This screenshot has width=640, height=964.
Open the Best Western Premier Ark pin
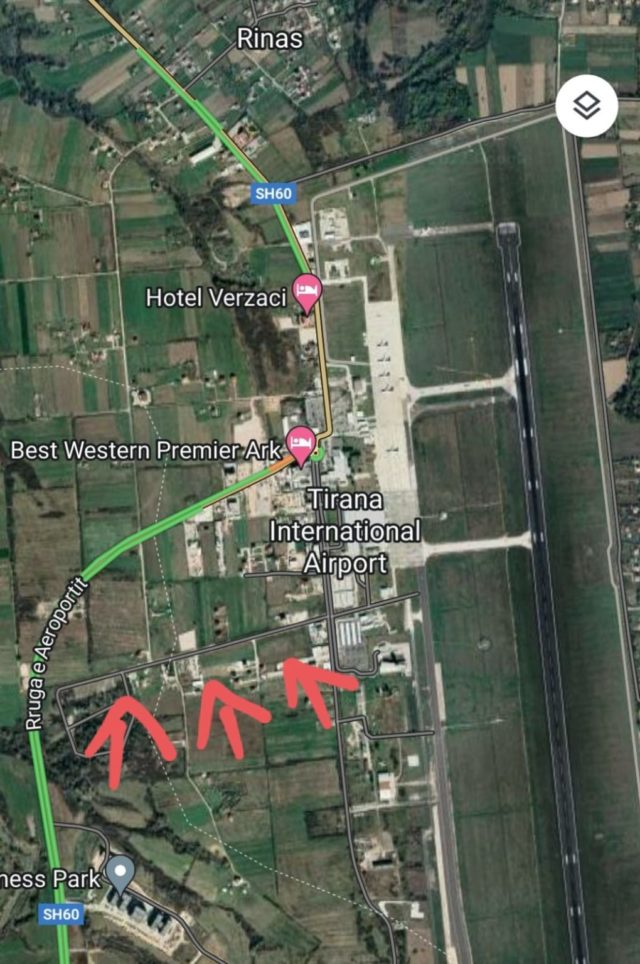tap(300, 441)
